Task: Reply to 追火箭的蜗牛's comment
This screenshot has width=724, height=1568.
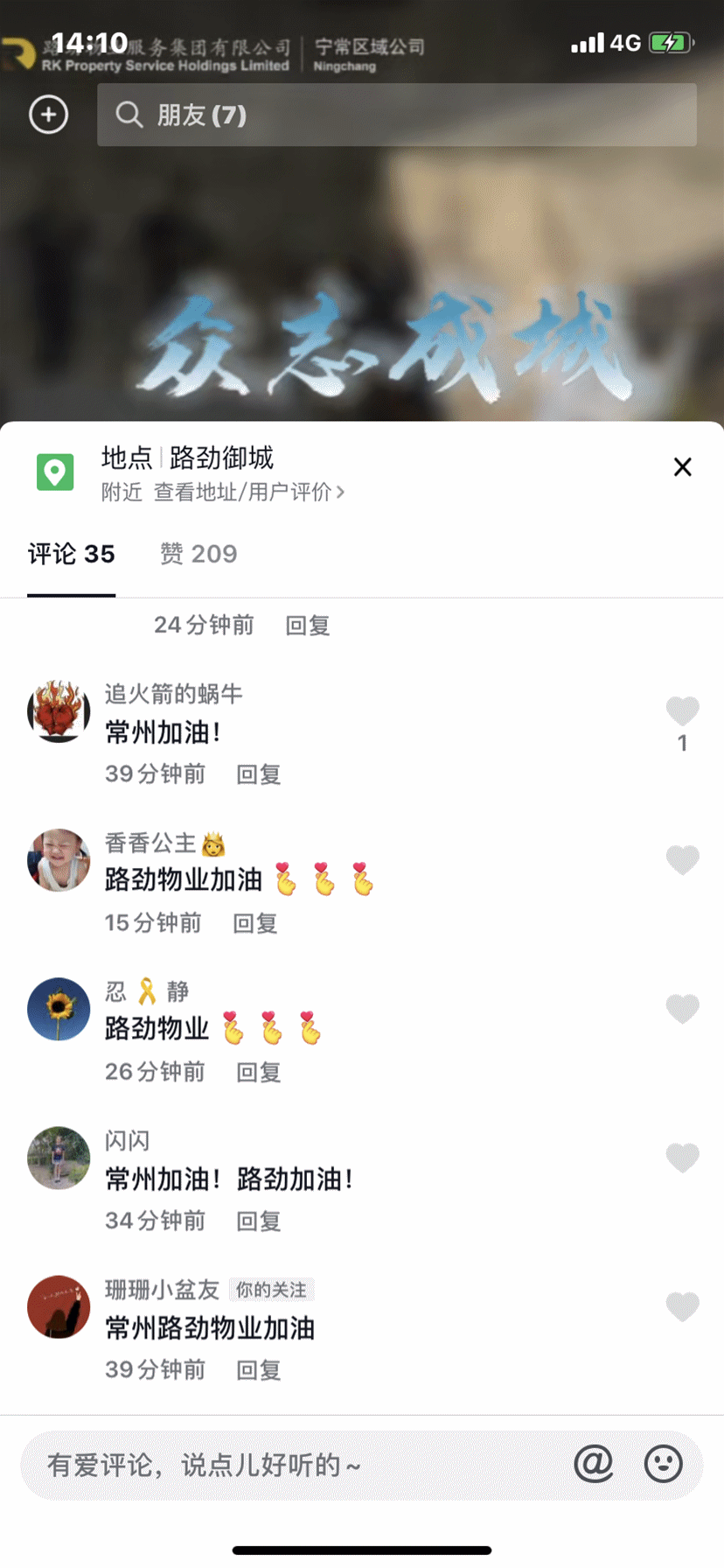Action: click(259, 774)
